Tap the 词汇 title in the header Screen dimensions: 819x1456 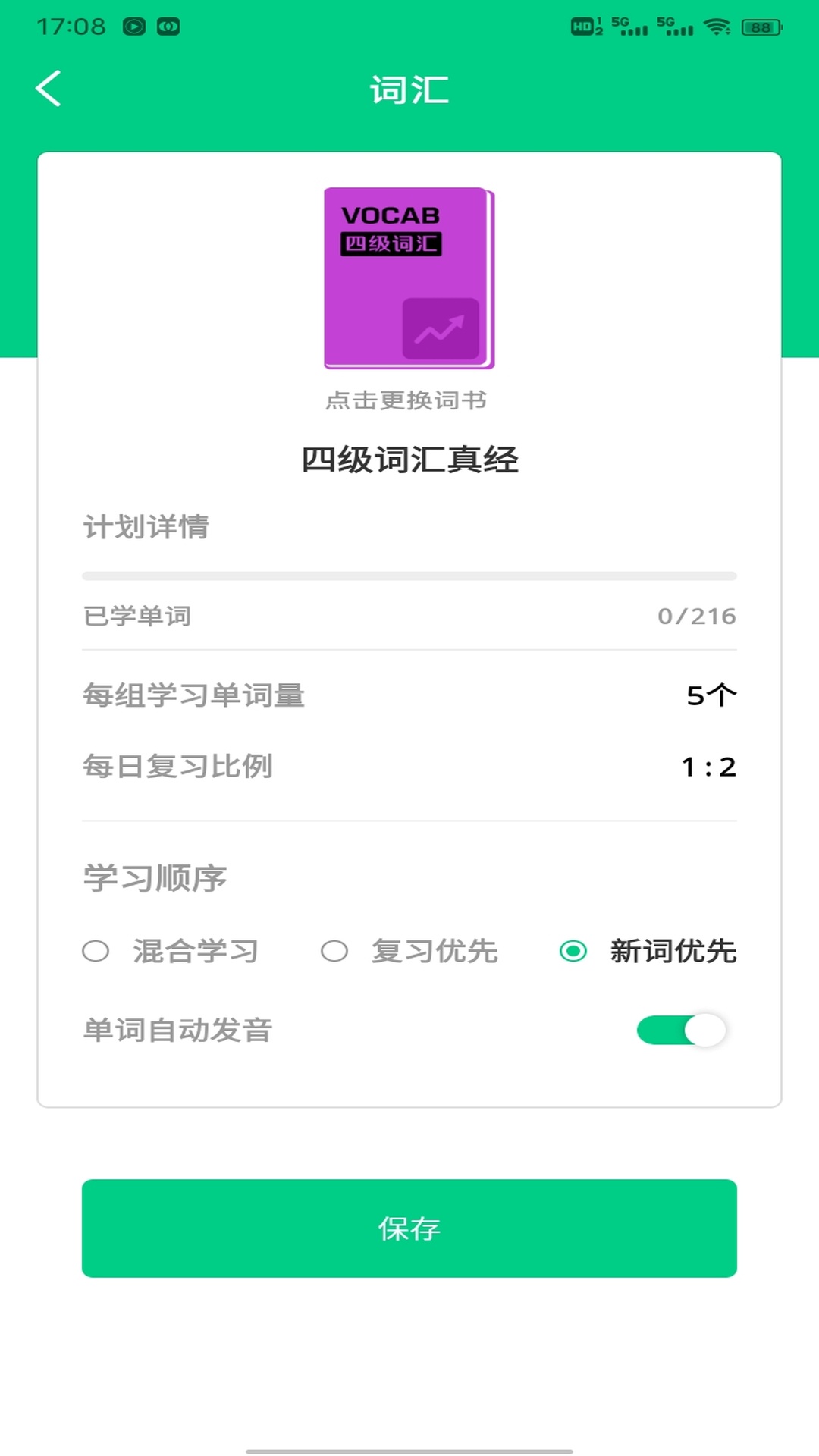click(x=409, y=89)
